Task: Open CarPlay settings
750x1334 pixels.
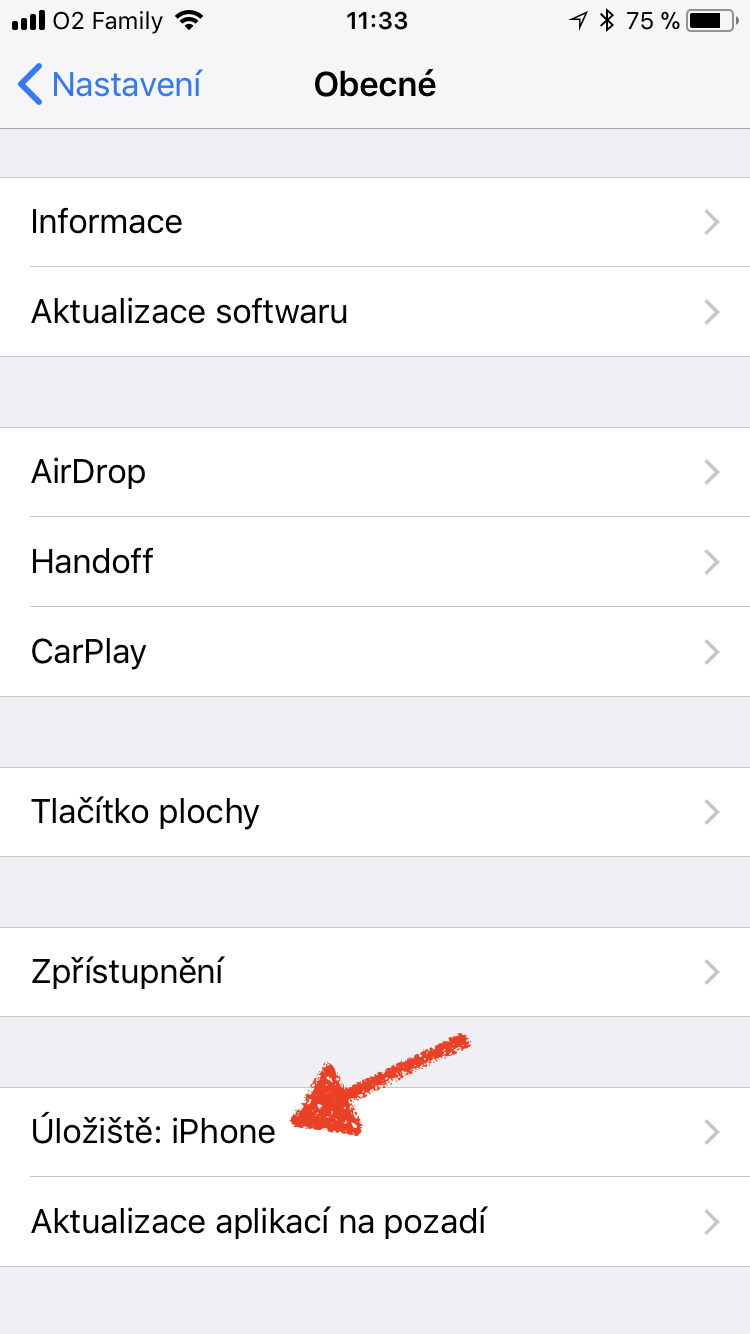Action: pyautogui.click(x=375, y=652)
